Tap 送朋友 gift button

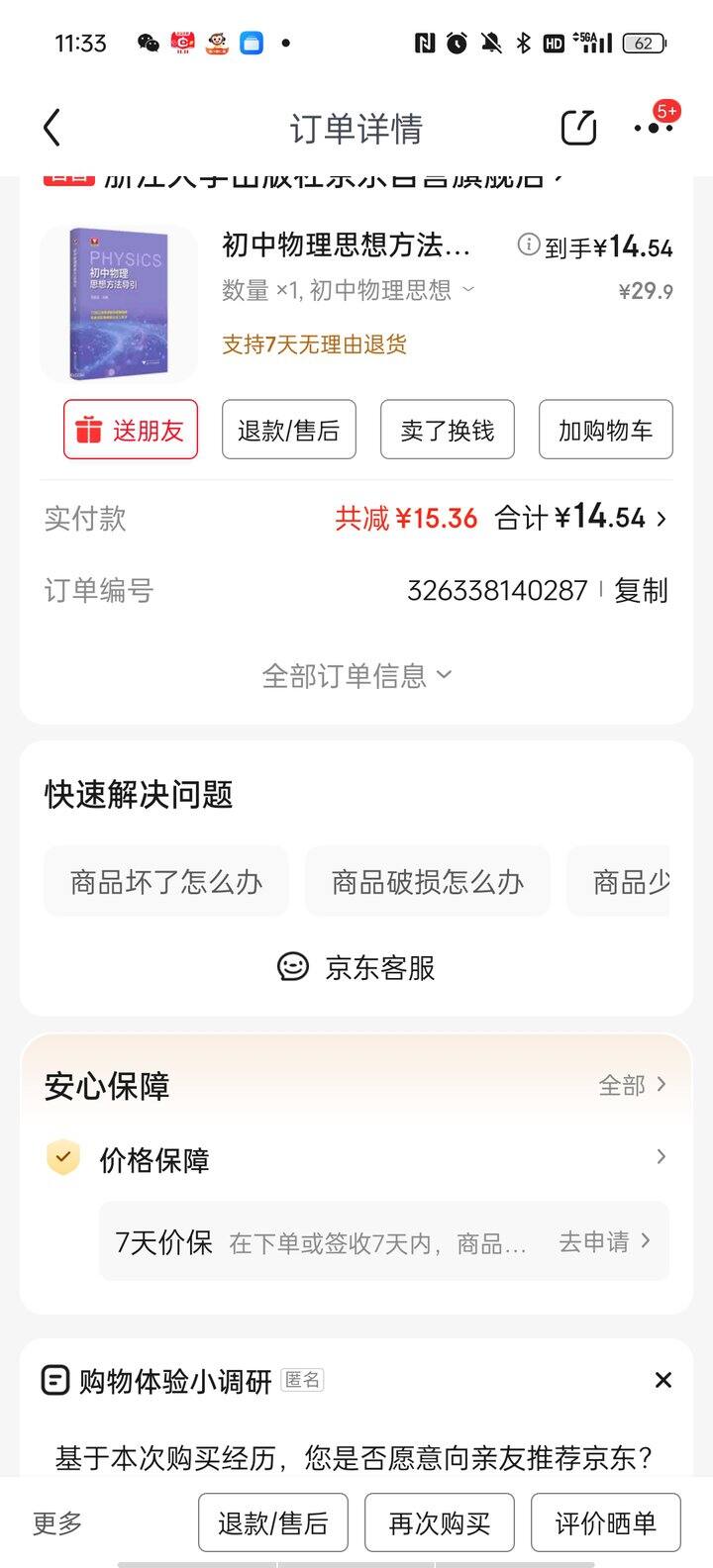pyautogui.click(x=131, y=430)
